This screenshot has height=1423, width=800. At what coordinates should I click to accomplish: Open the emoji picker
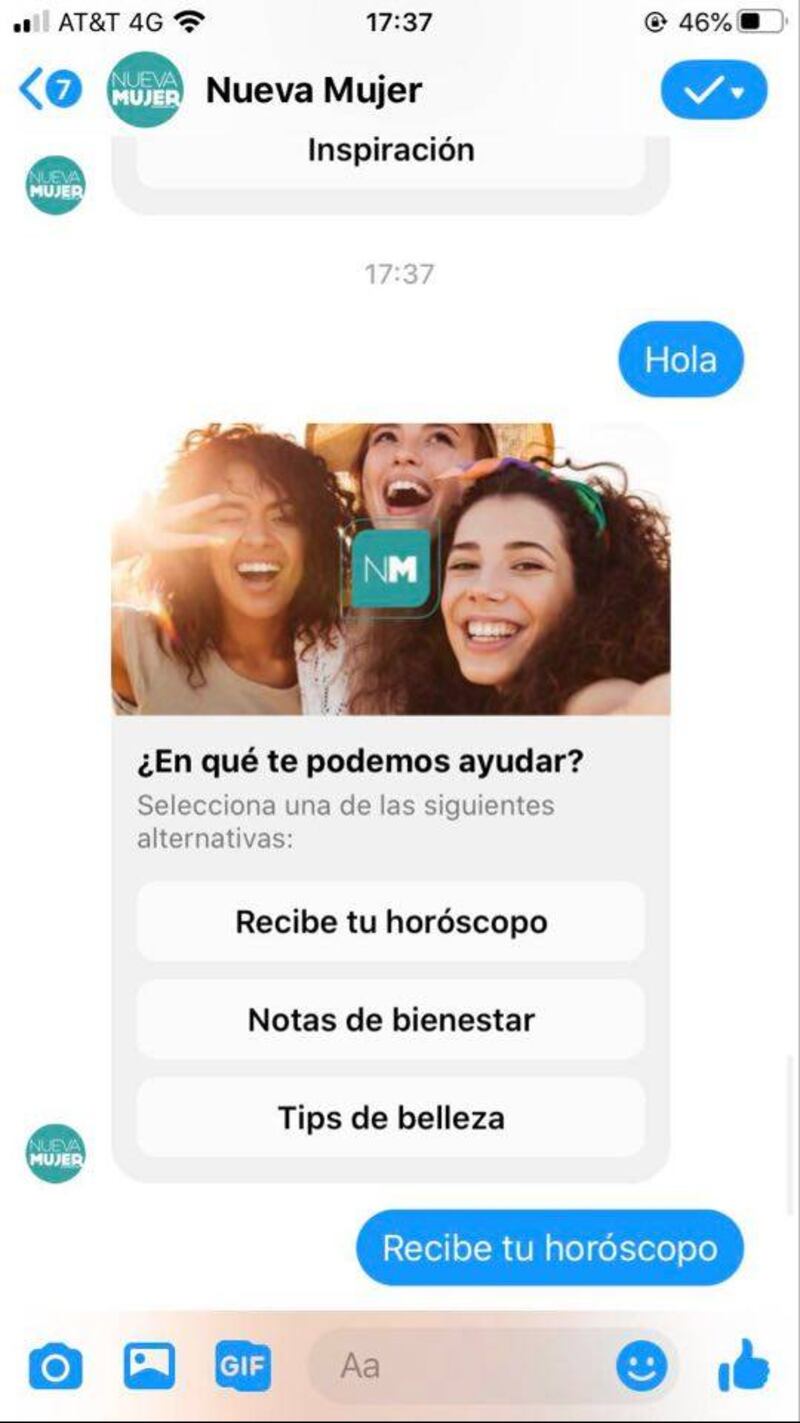[x=641, y=1366]
